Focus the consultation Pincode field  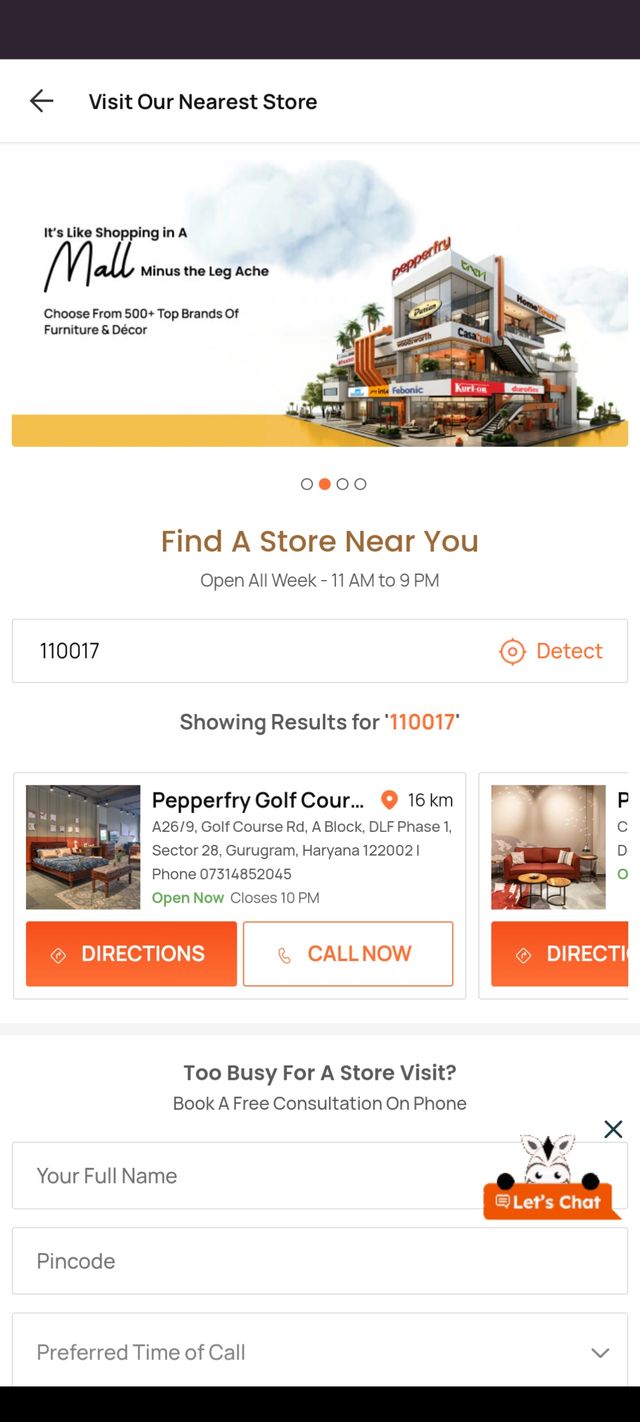[x=319, y=1261]
